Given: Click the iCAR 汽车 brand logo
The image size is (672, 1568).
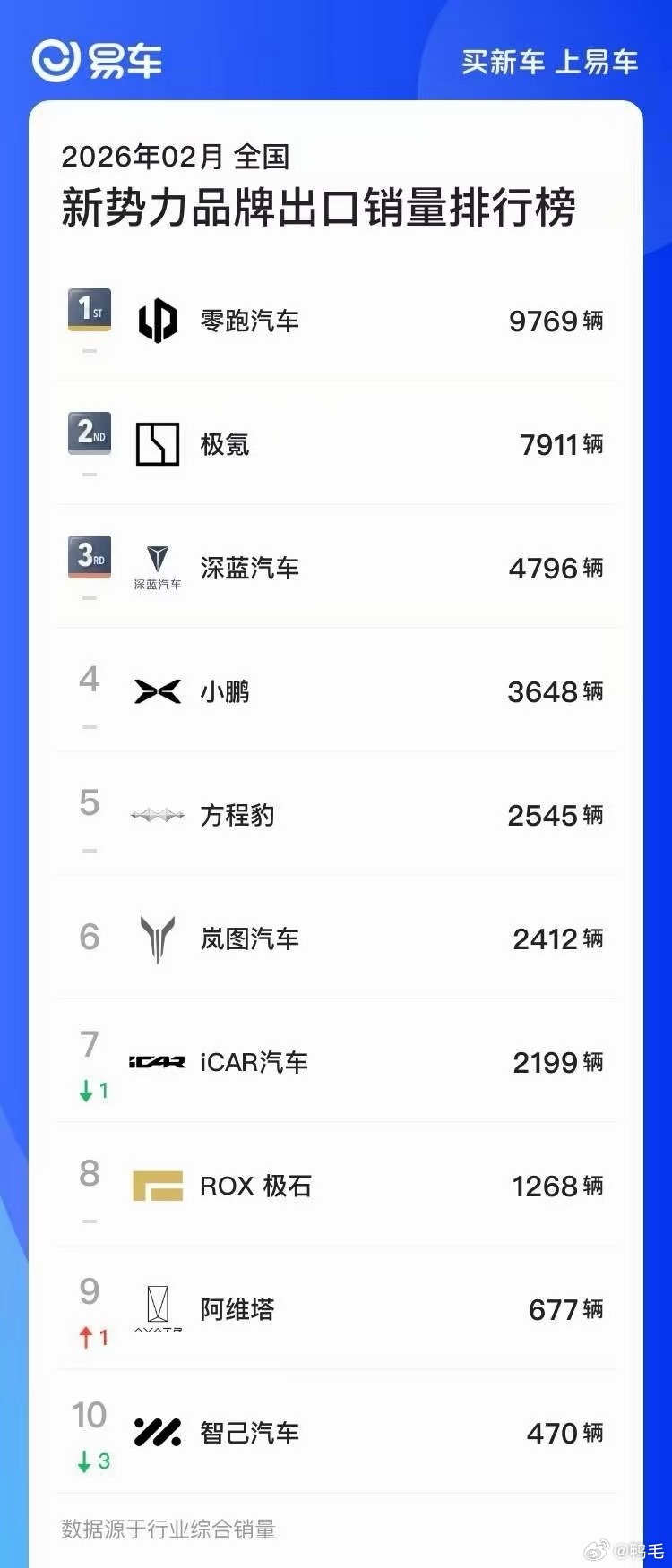Looking at the screenshot, I should coord(158,1062).
